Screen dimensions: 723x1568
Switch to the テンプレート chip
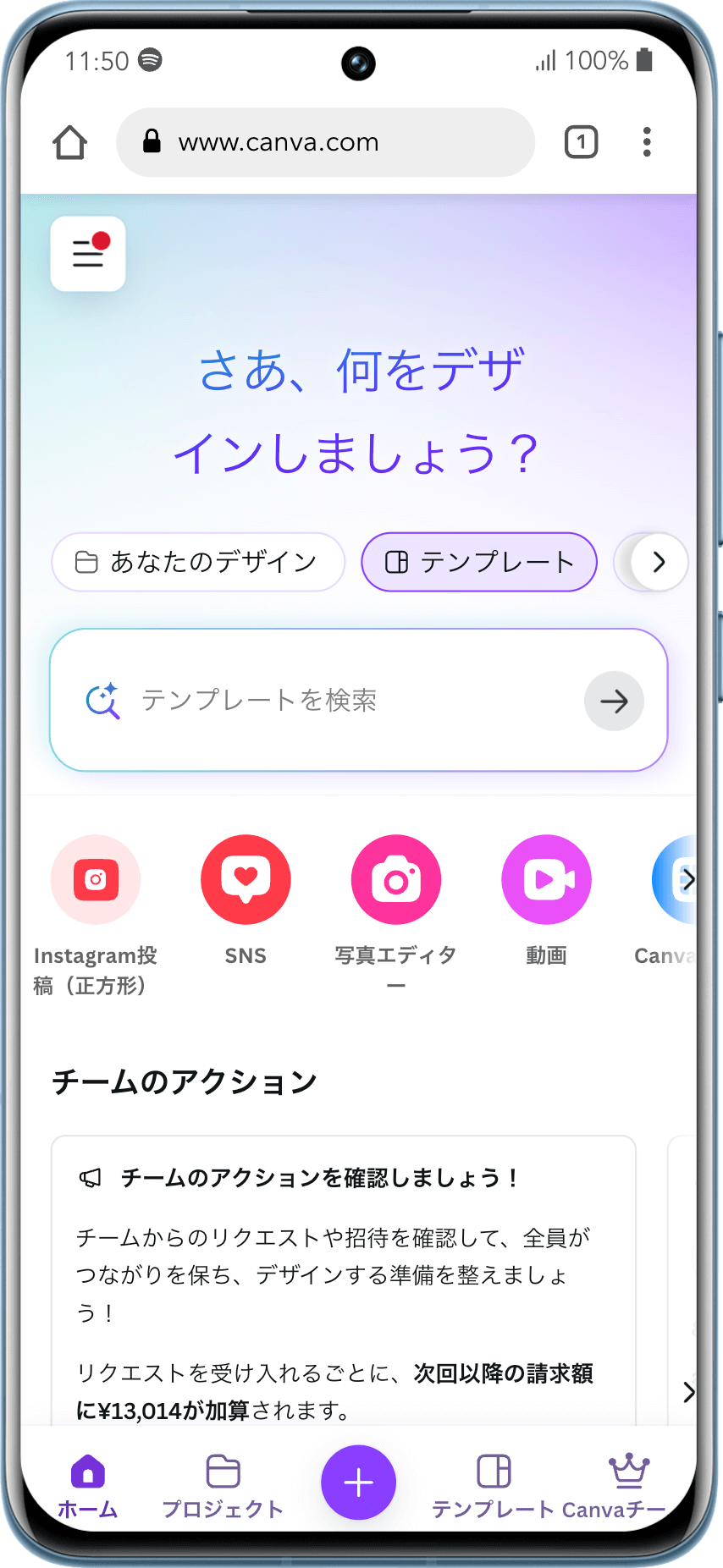click(x=478, y=561)
